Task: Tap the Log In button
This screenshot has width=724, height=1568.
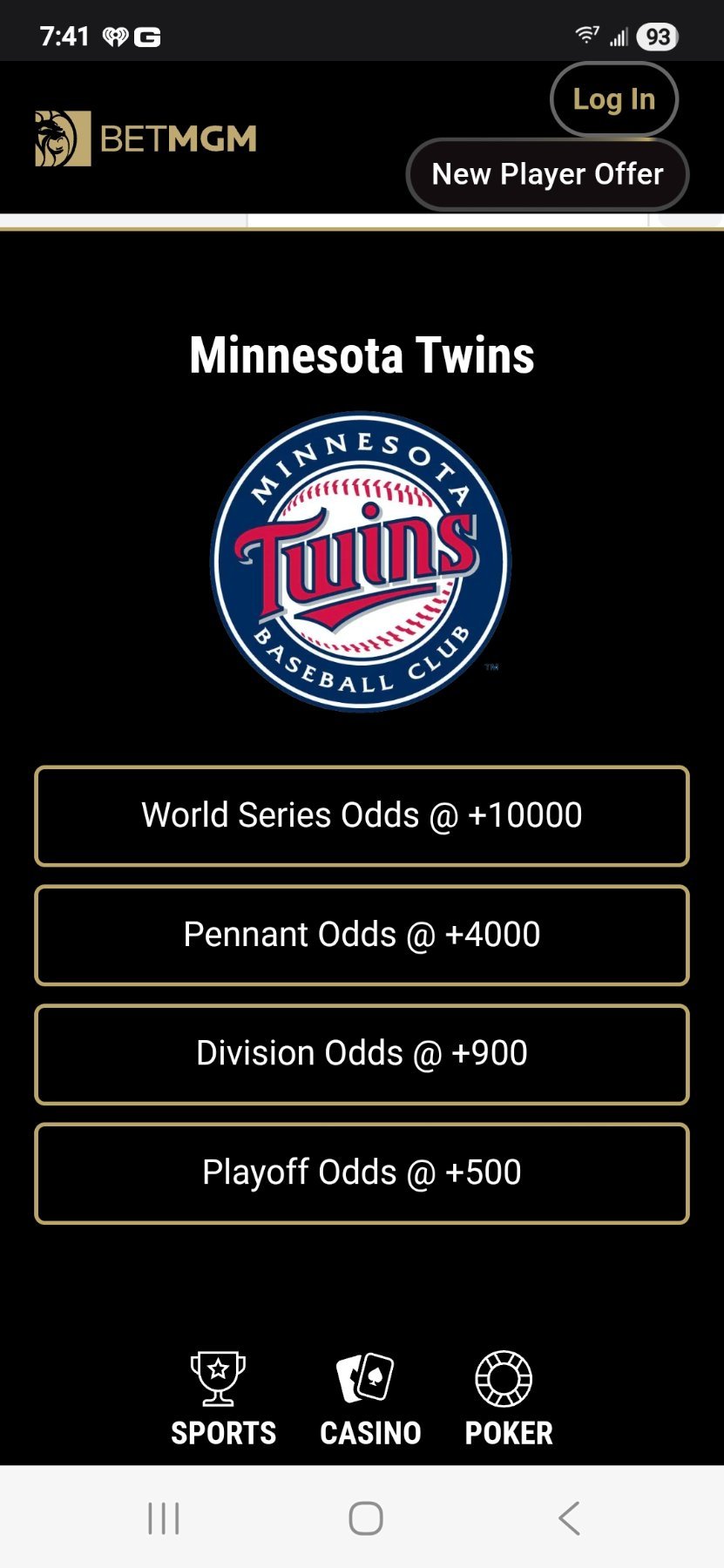Action: click(x=613, y=99)
